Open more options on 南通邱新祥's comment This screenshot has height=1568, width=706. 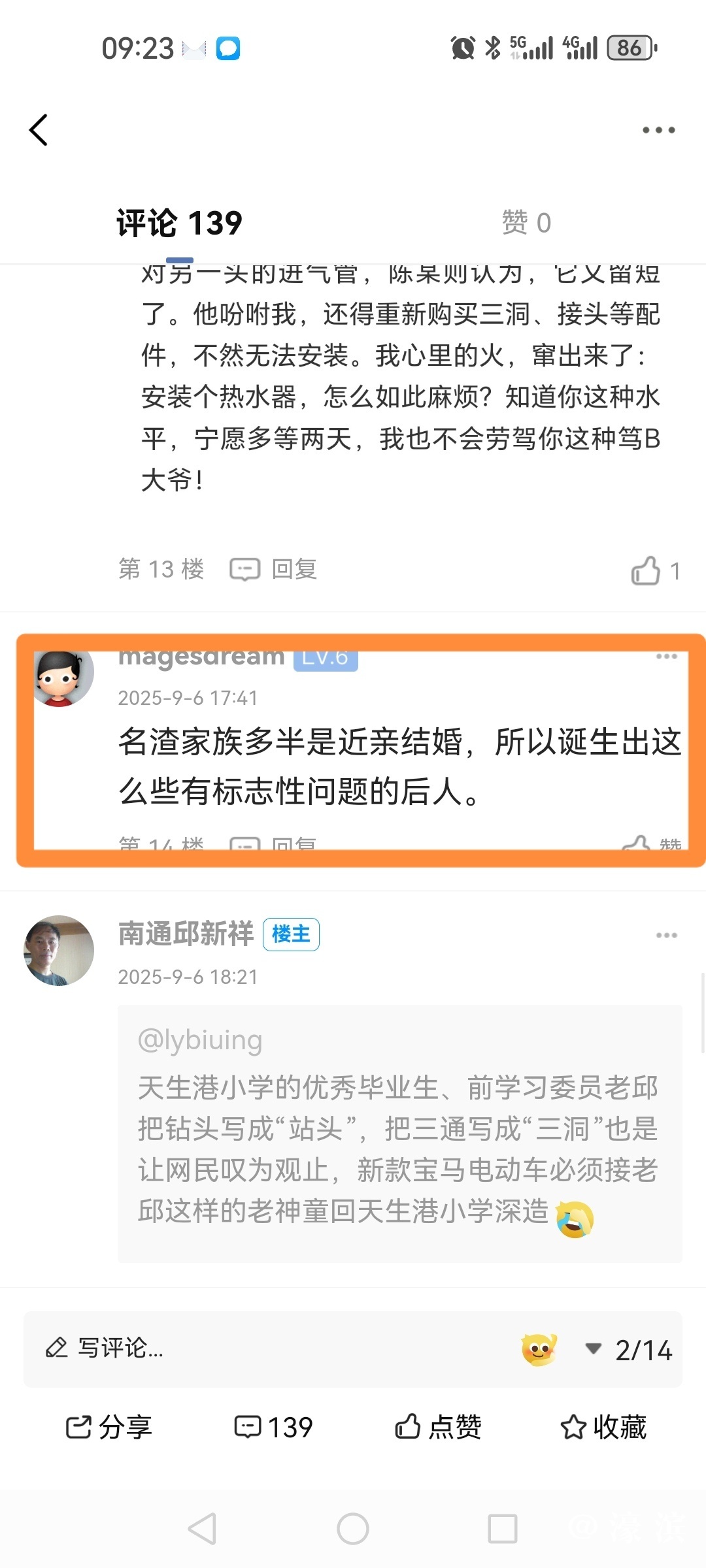click(666, 936)
